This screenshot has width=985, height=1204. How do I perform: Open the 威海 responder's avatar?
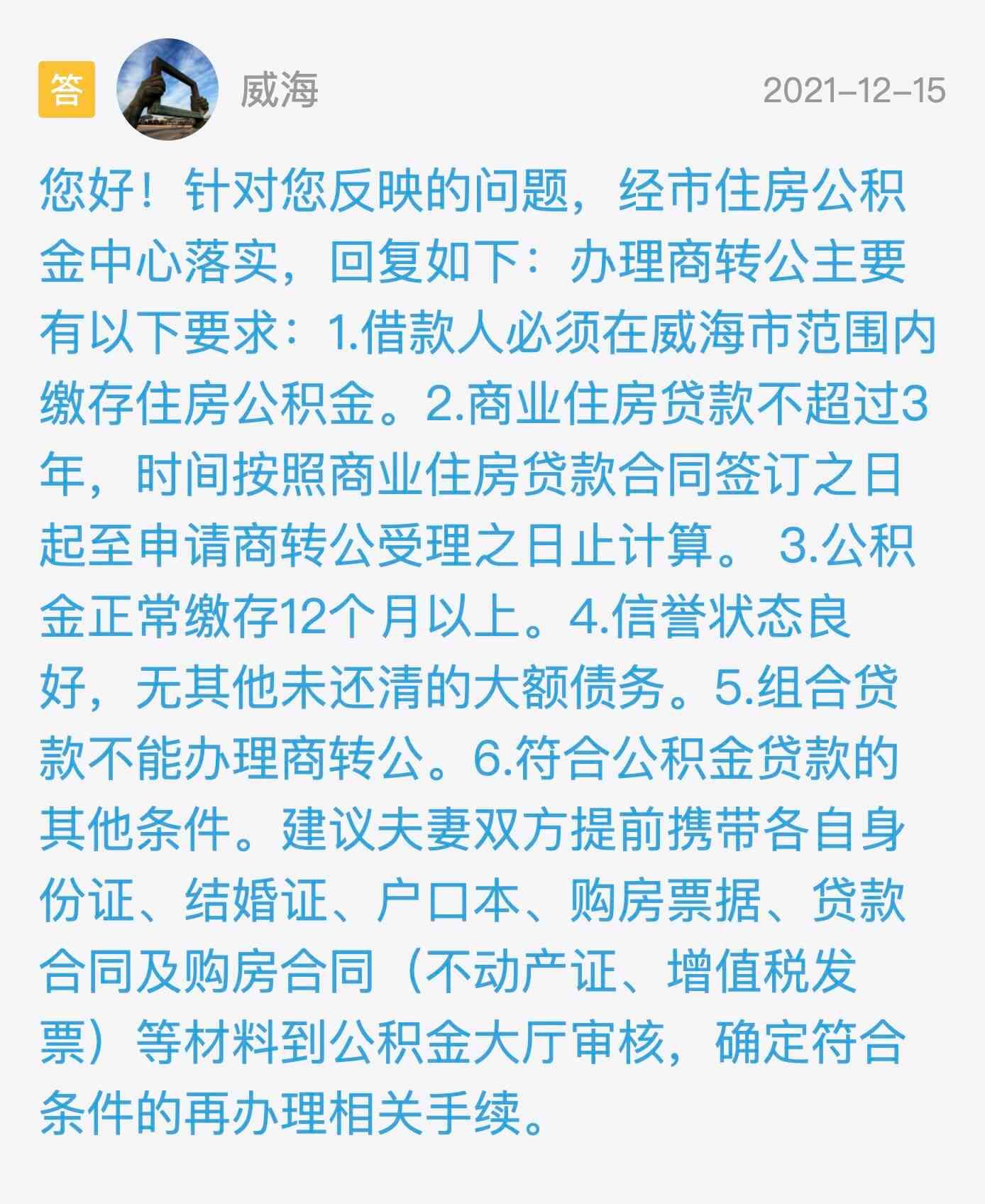[167, 89]
